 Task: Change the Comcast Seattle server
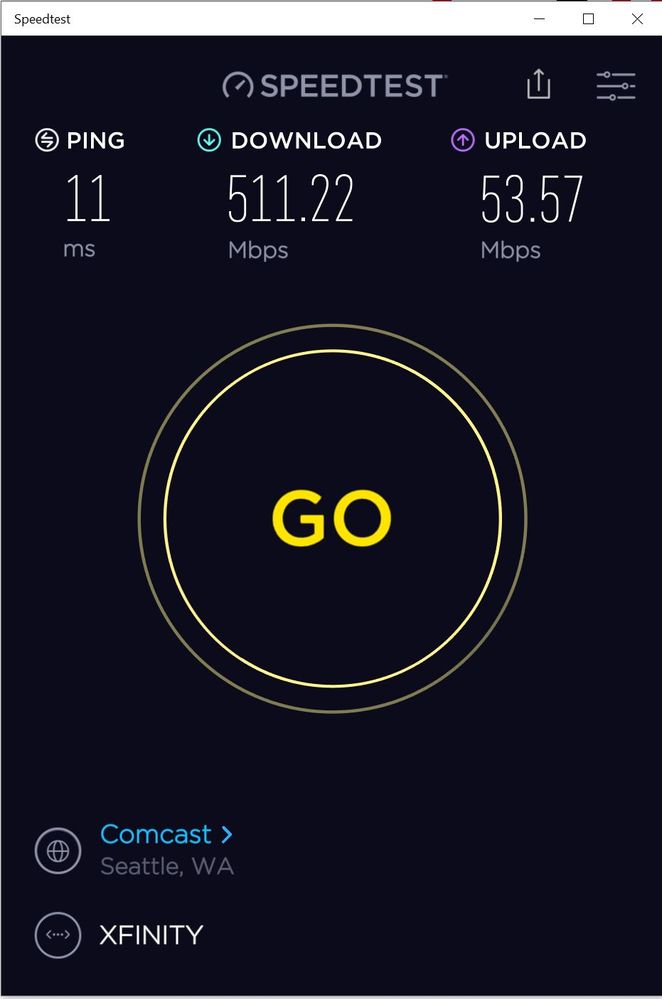(167, 834)
